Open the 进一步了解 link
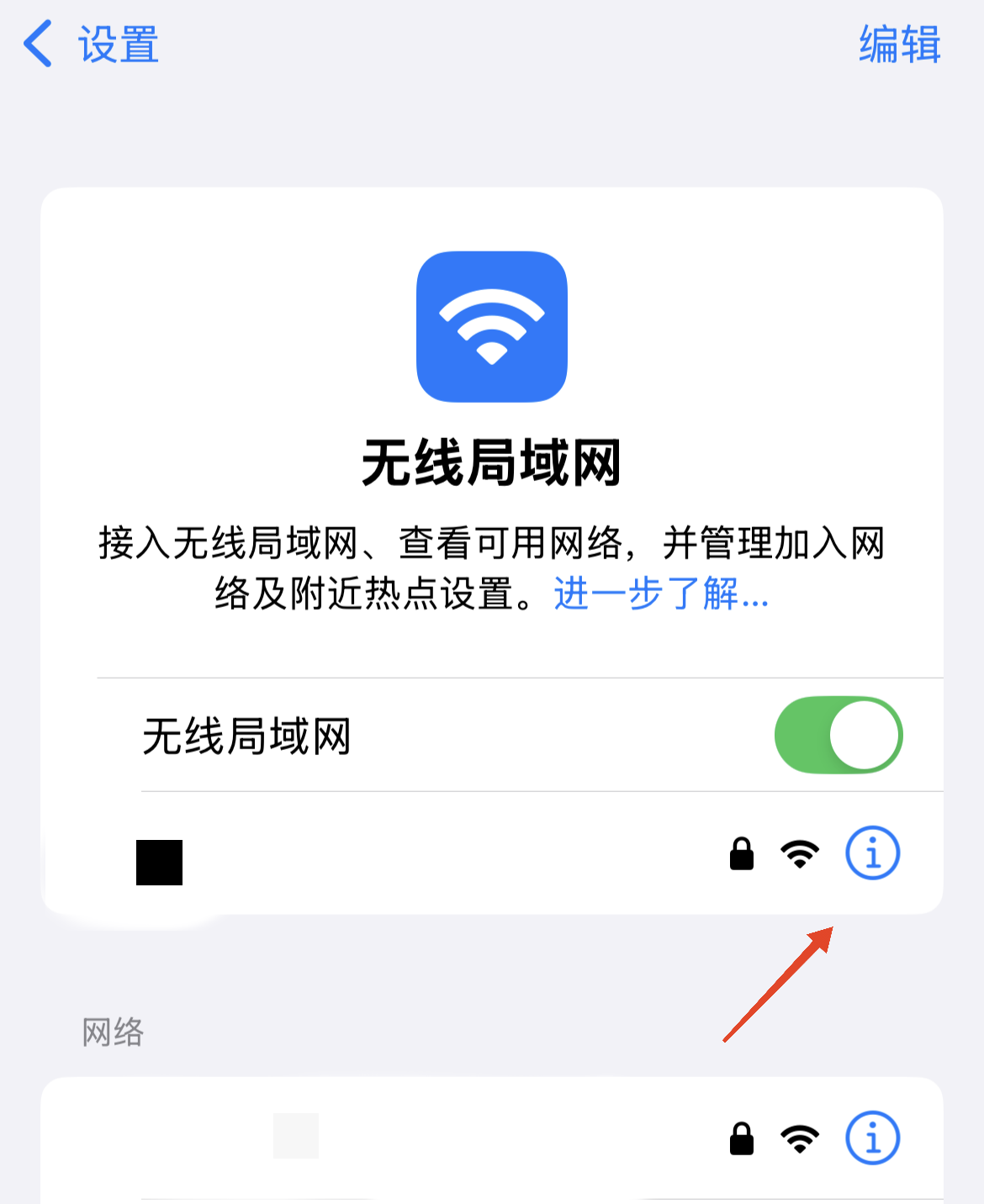984x1204 pixels. pos(661,594)
